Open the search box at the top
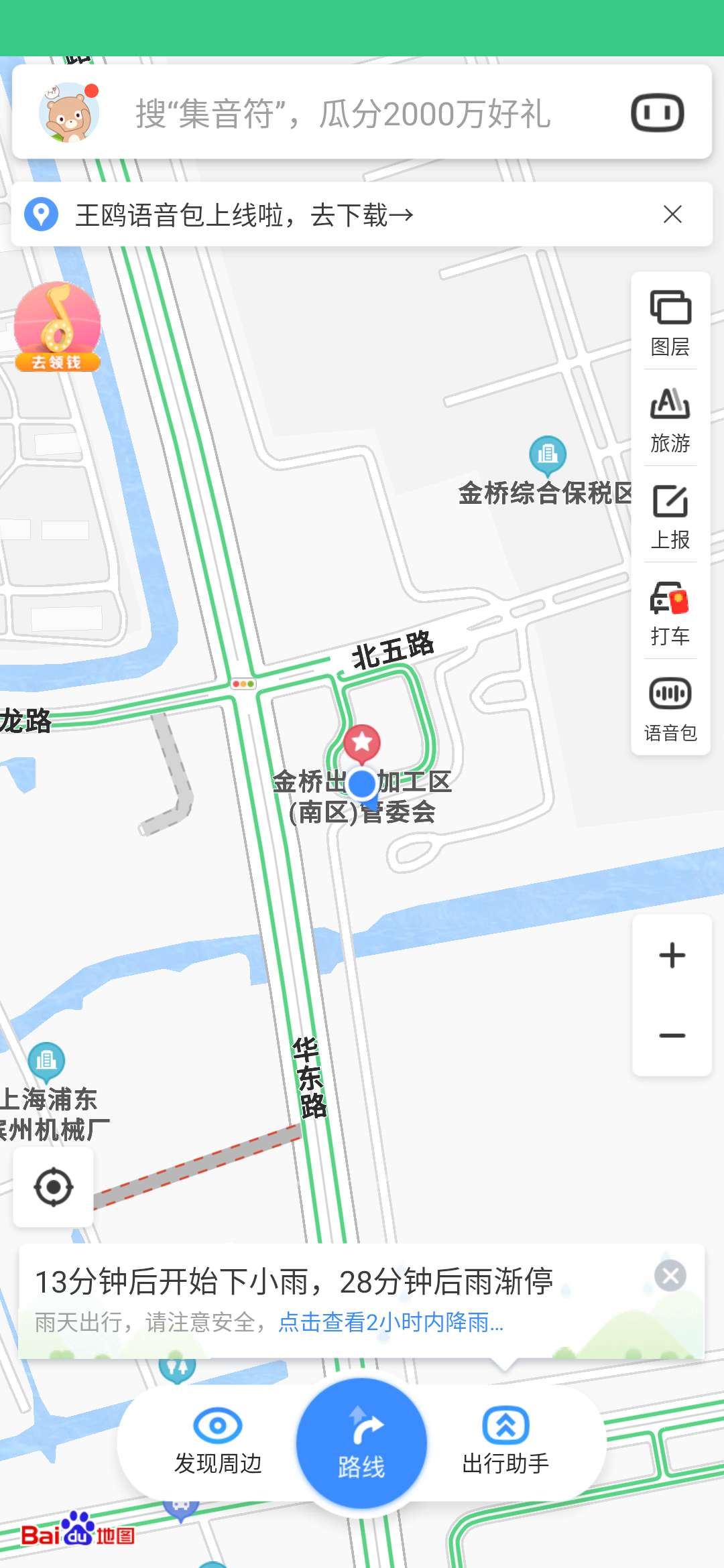This screenshot has width=724, height=1568. click(x=342, y=113)
